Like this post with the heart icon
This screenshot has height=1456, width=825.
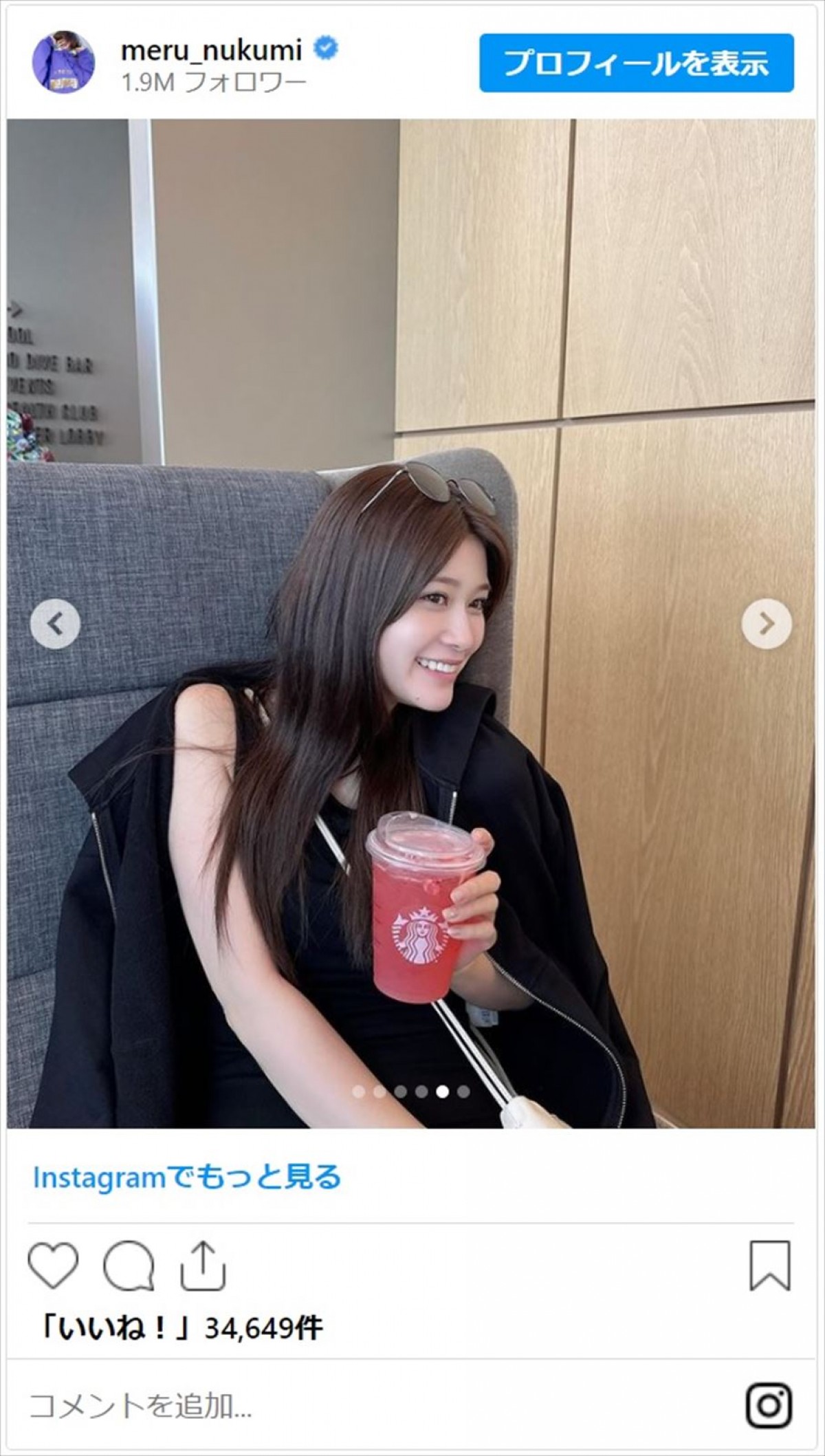click(53, 1265)
